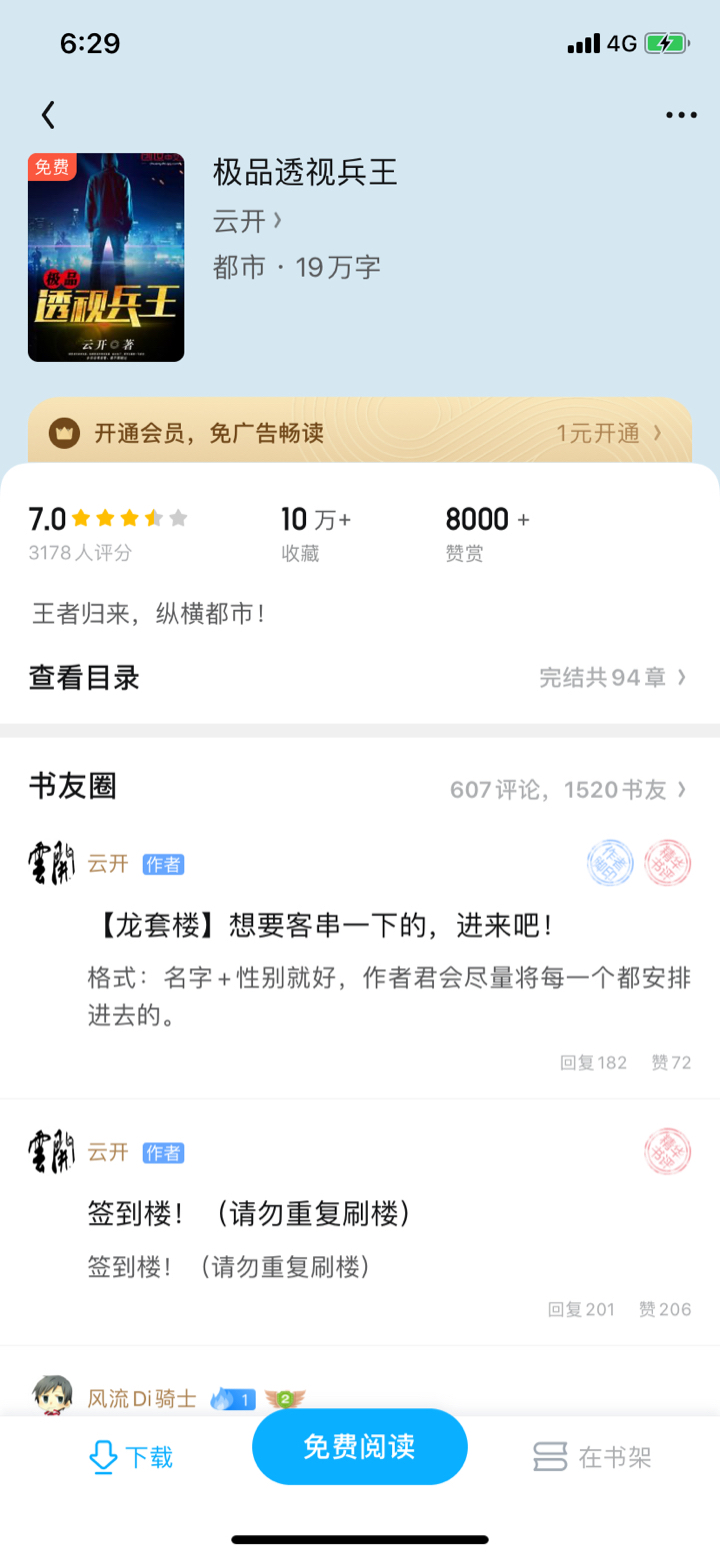
Task: Open the three-dot overflow menu
Action: click(681, 115)
